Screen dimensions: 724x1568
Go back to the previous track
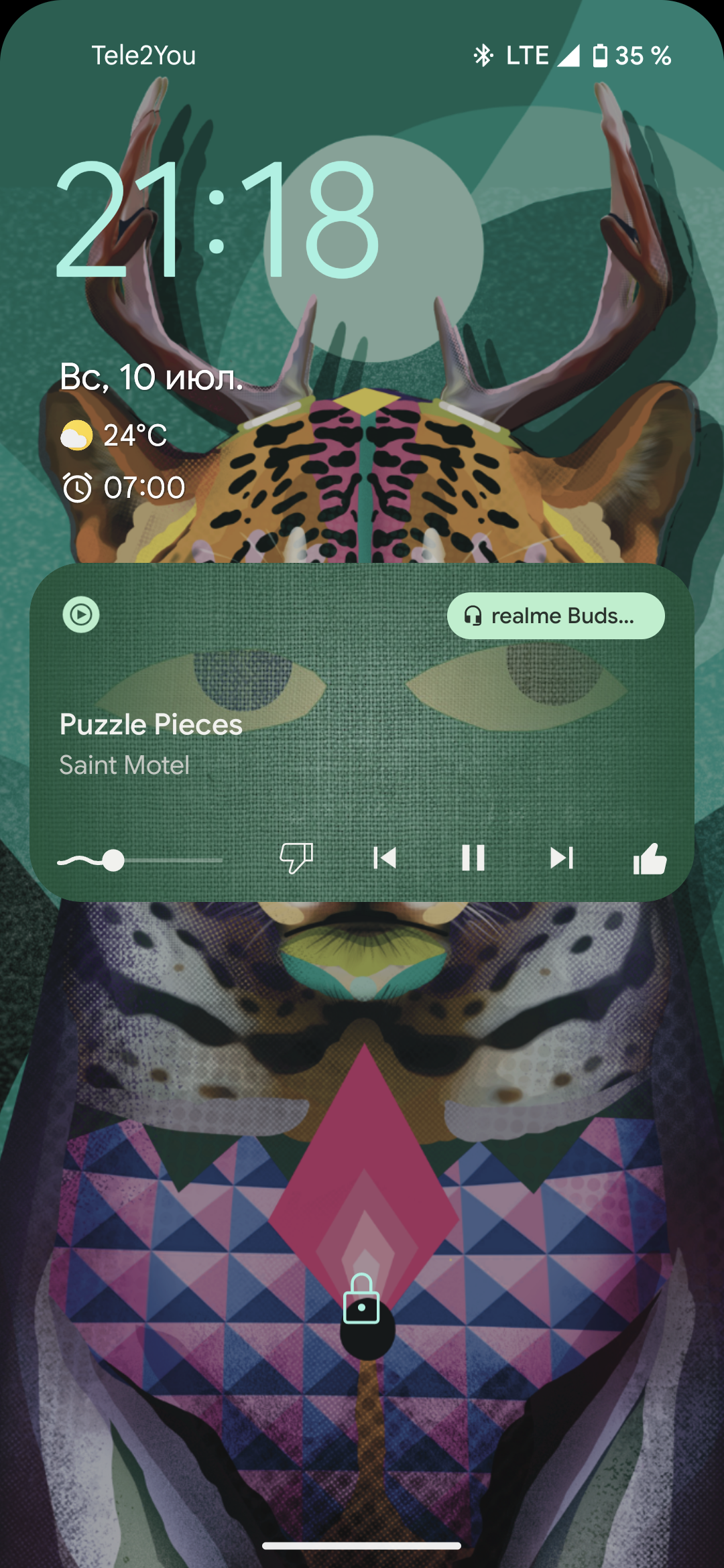(x=385, y=858)
